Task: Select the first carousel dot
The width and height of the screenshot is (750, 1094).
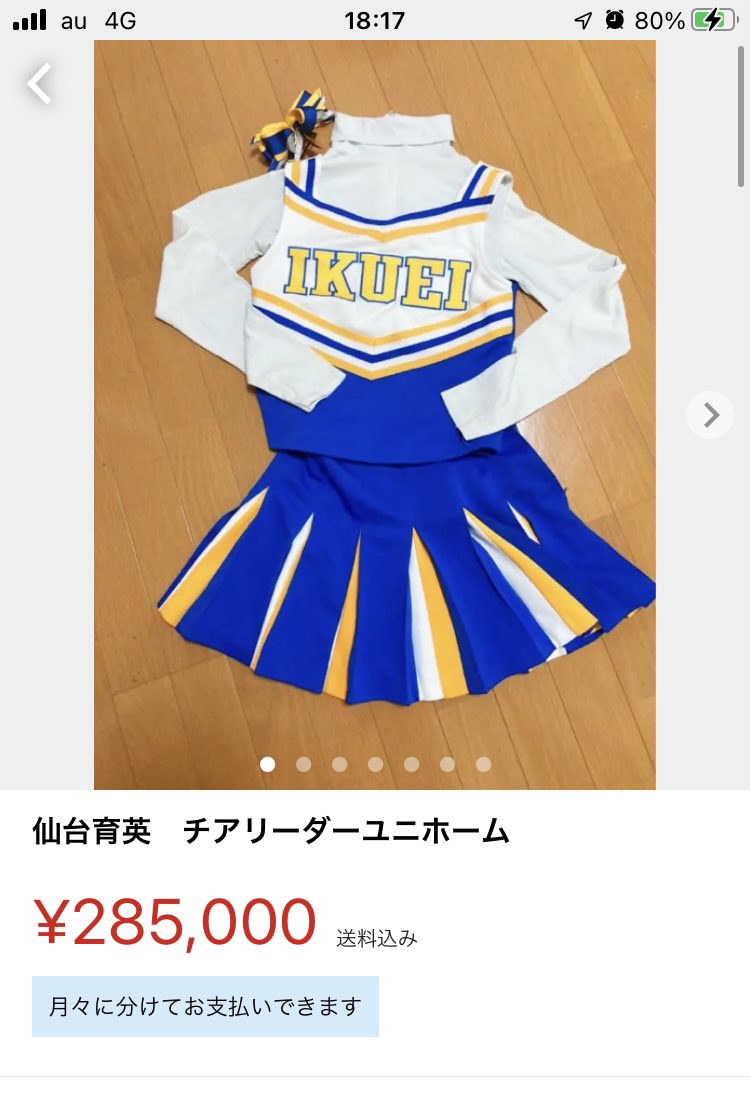Action: (x=267, y=764)
